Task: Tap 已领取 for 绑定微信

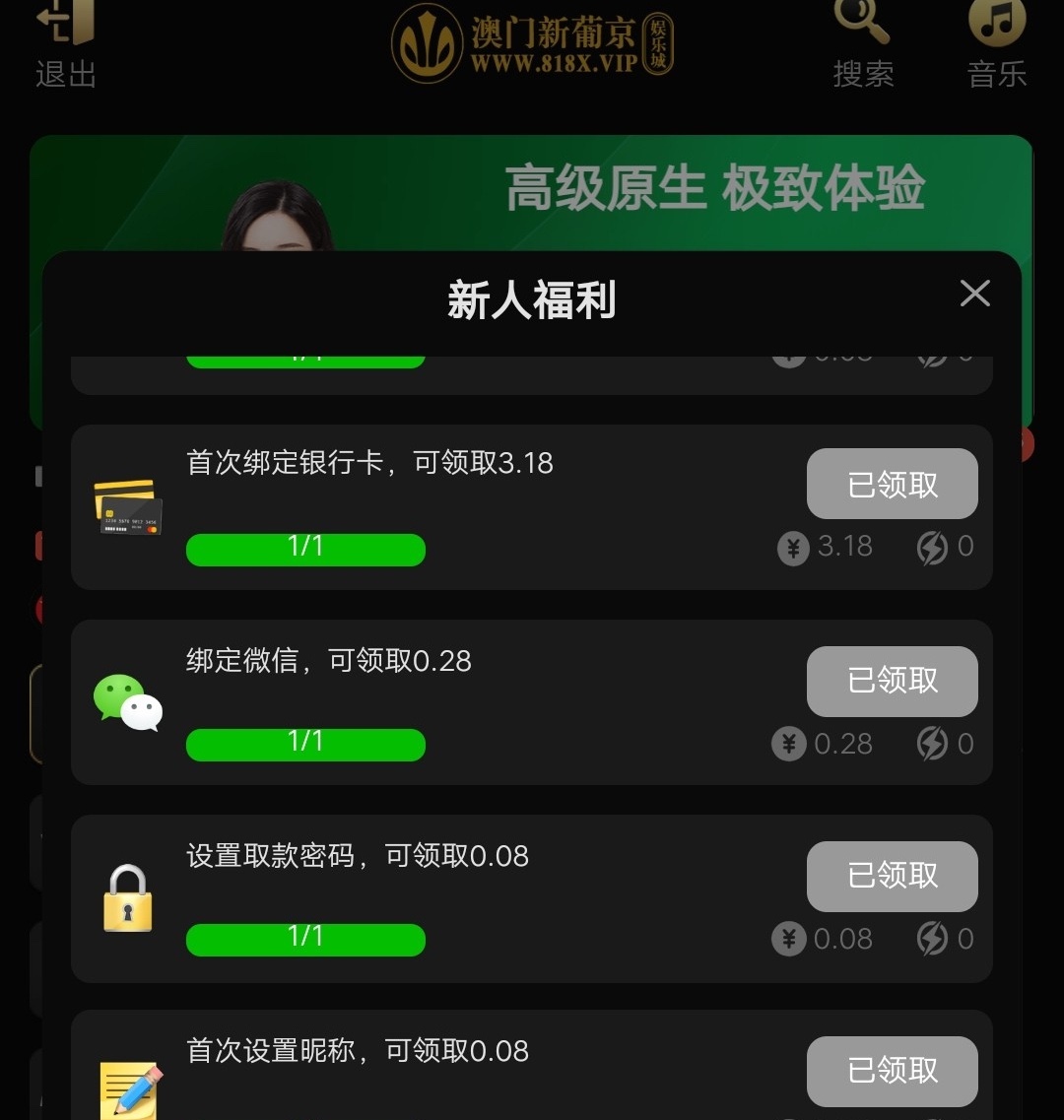Action: coord(892,681)
